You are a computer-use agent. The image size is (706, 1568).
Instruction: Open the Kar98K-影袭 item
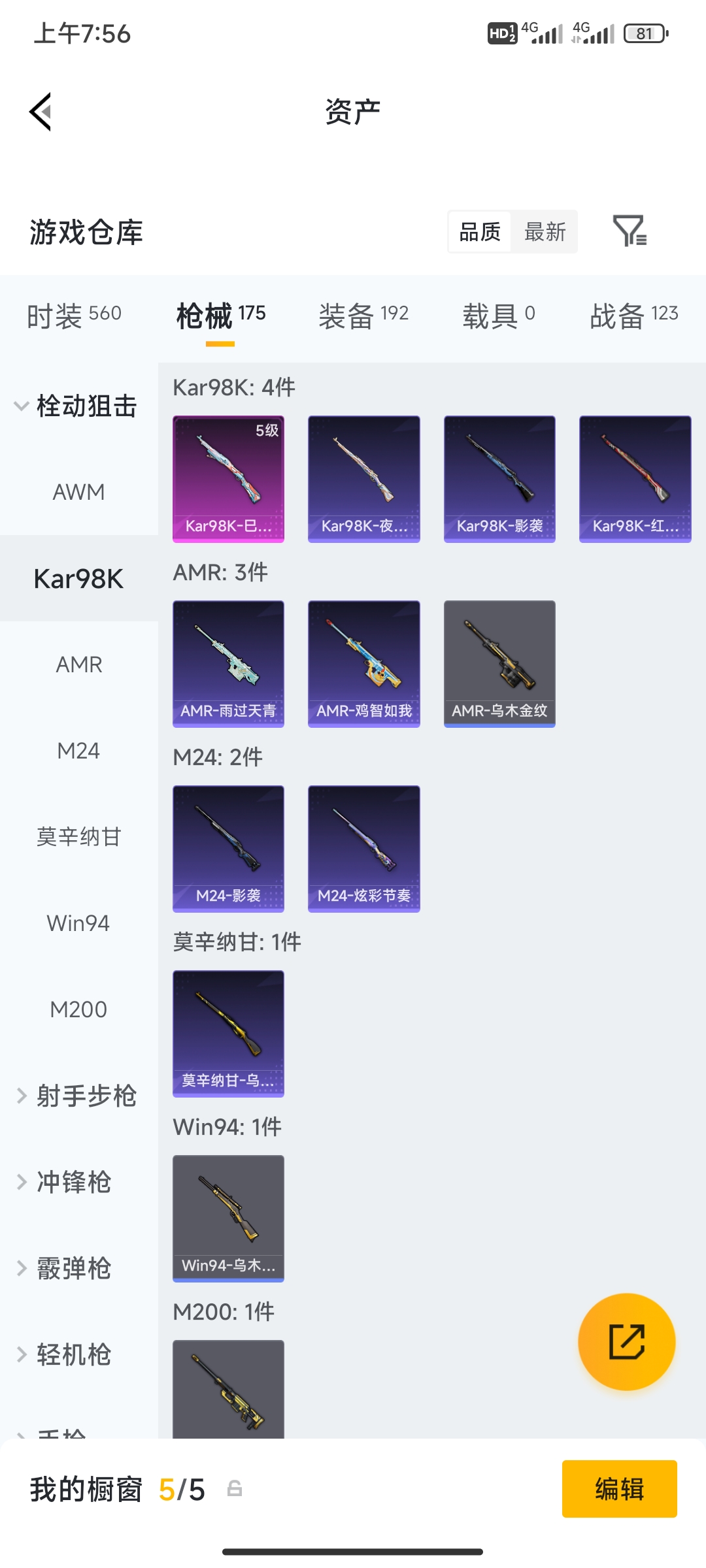499,479
